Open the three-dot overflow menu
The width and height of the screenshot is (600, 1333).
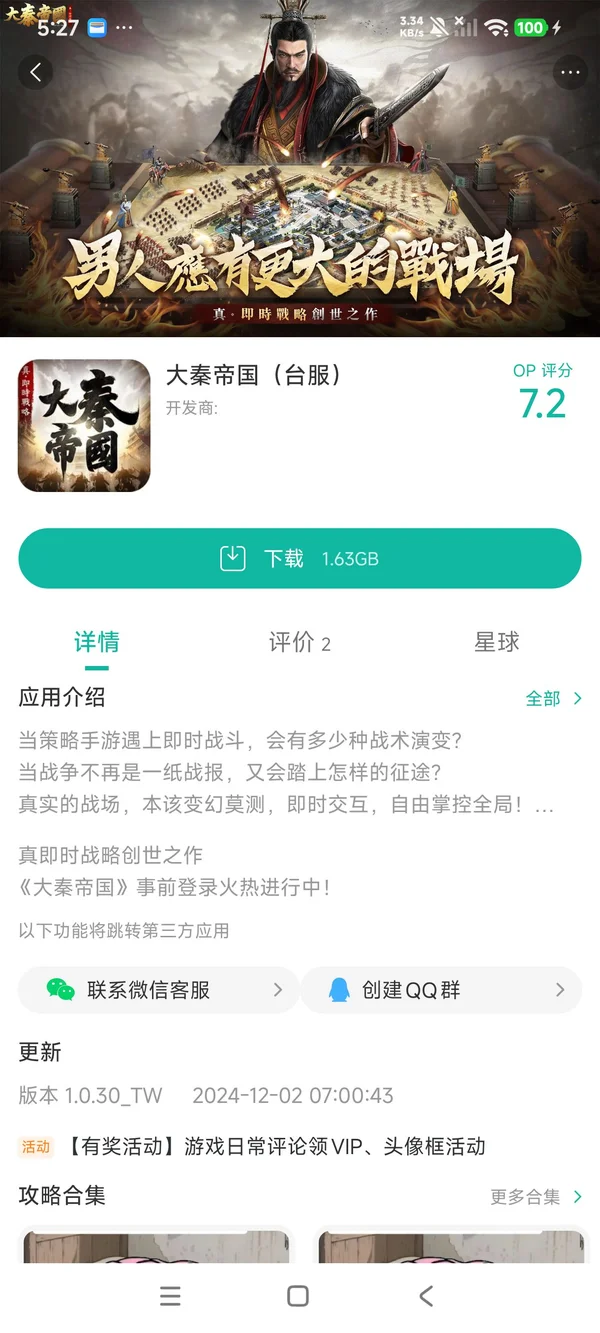[570, 72]
